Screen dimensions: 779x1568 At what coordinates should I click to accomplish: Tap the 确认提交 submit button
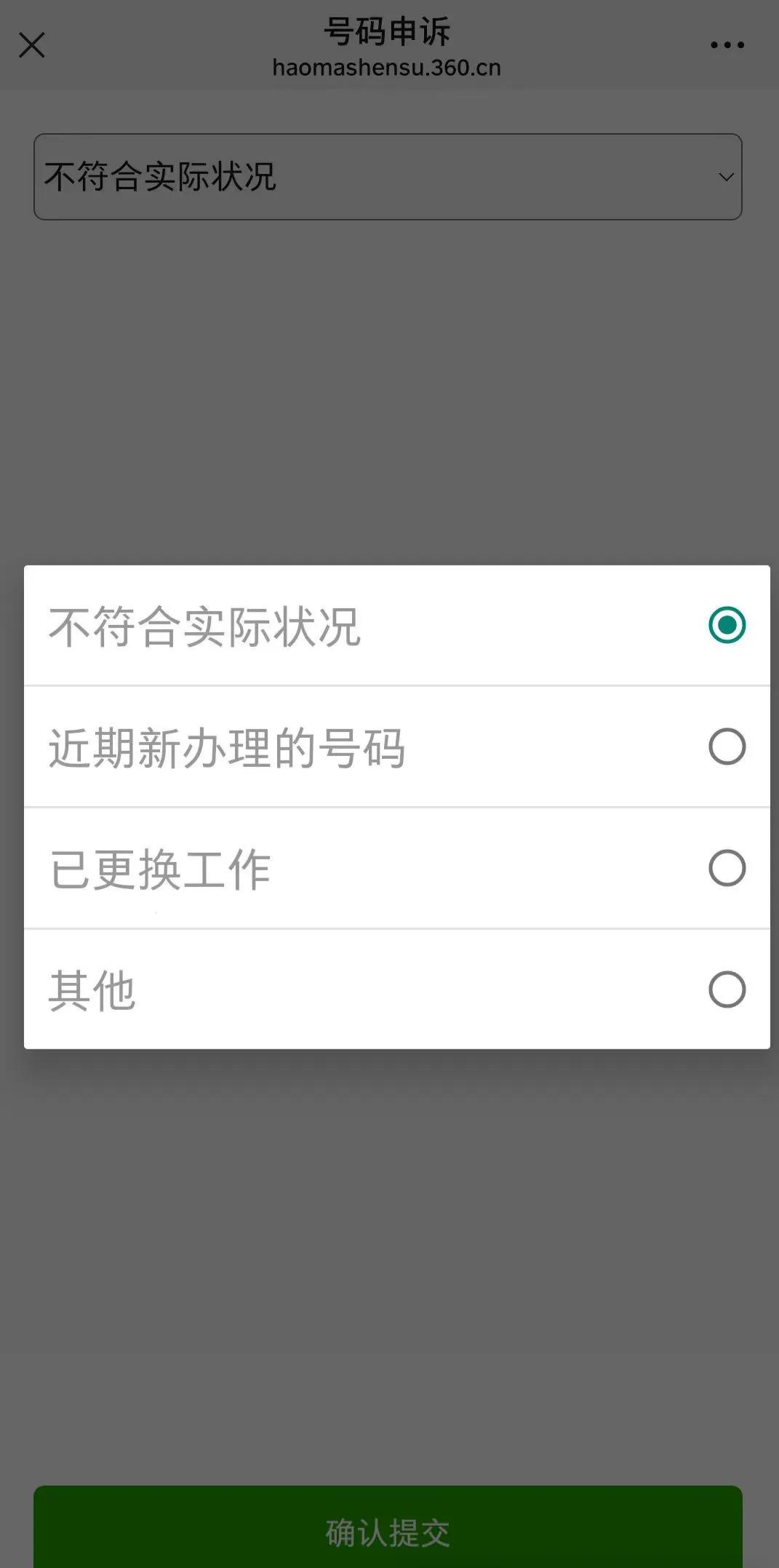click(388, 1528)
